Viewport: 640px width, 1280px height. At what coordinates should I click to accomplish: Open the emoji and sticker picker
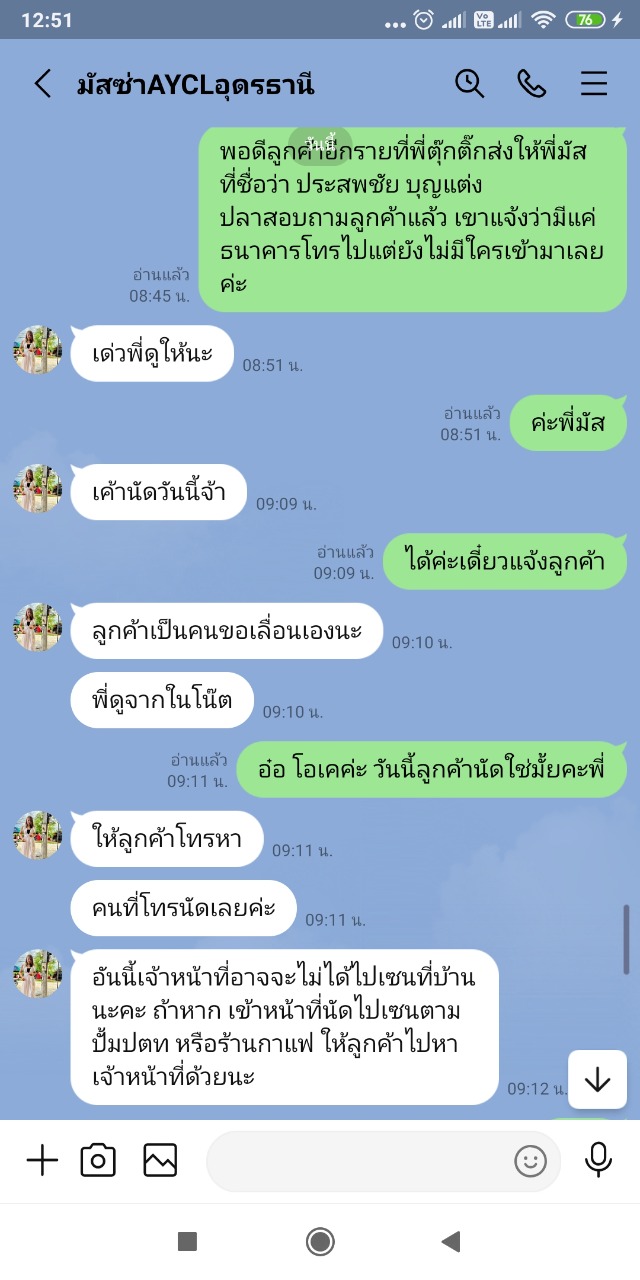530,1161
